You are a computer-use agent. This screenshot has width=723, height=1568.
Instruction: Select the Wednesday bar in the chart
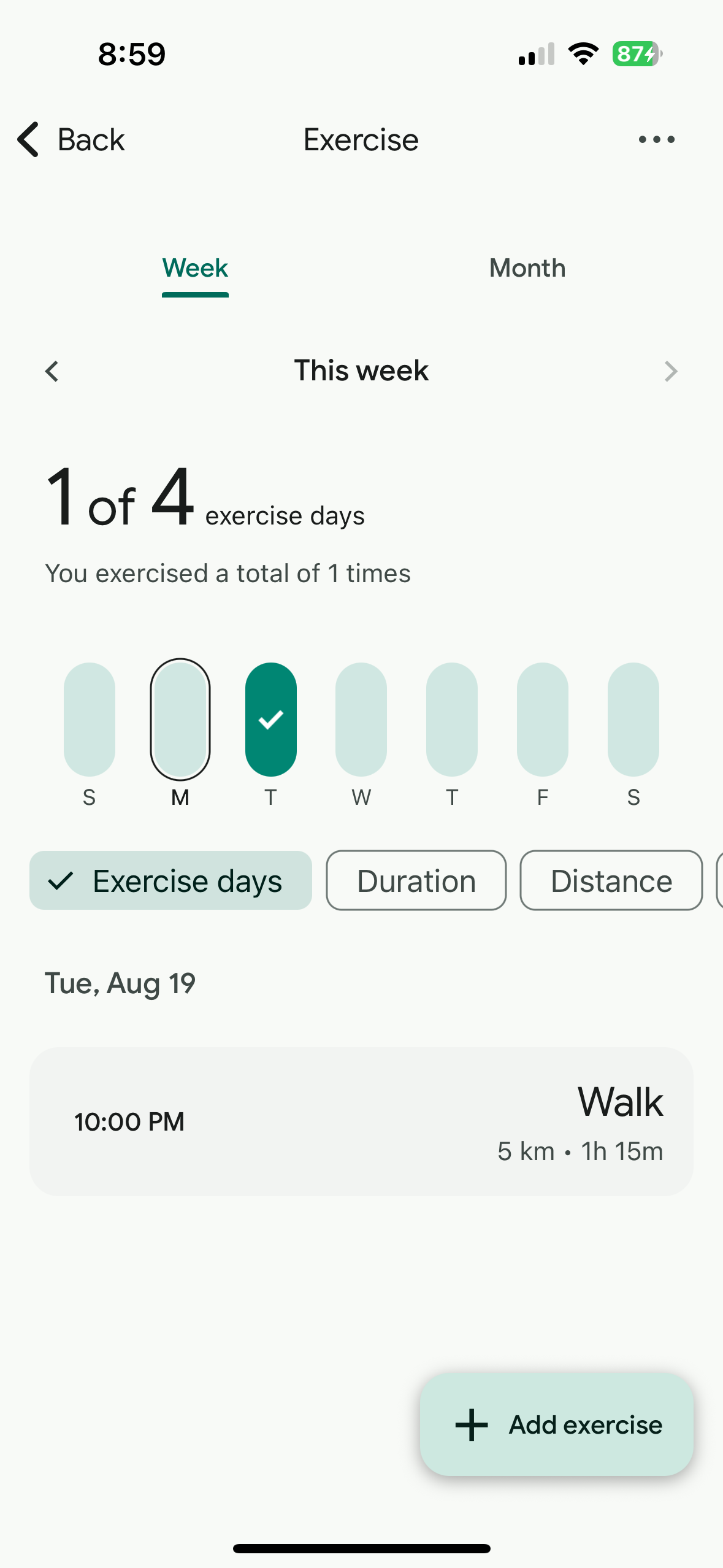(361, 719)
